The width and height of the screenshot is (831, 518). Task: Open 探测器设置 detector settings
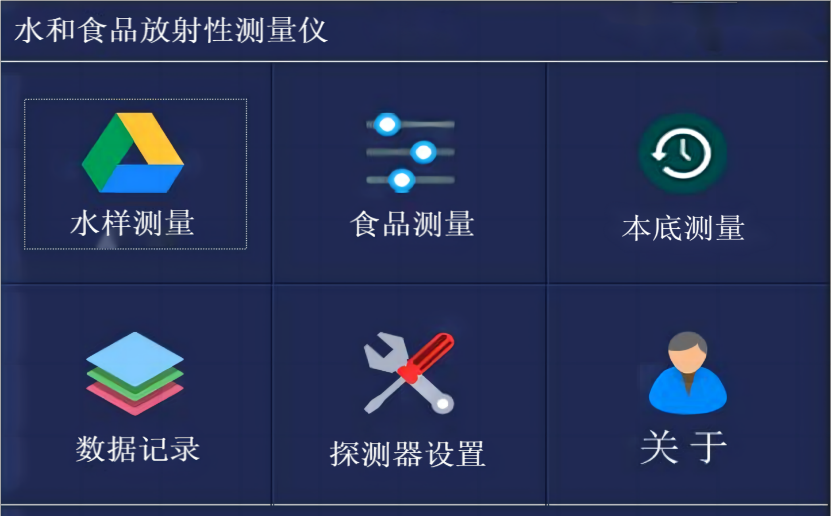coord(408,396)
